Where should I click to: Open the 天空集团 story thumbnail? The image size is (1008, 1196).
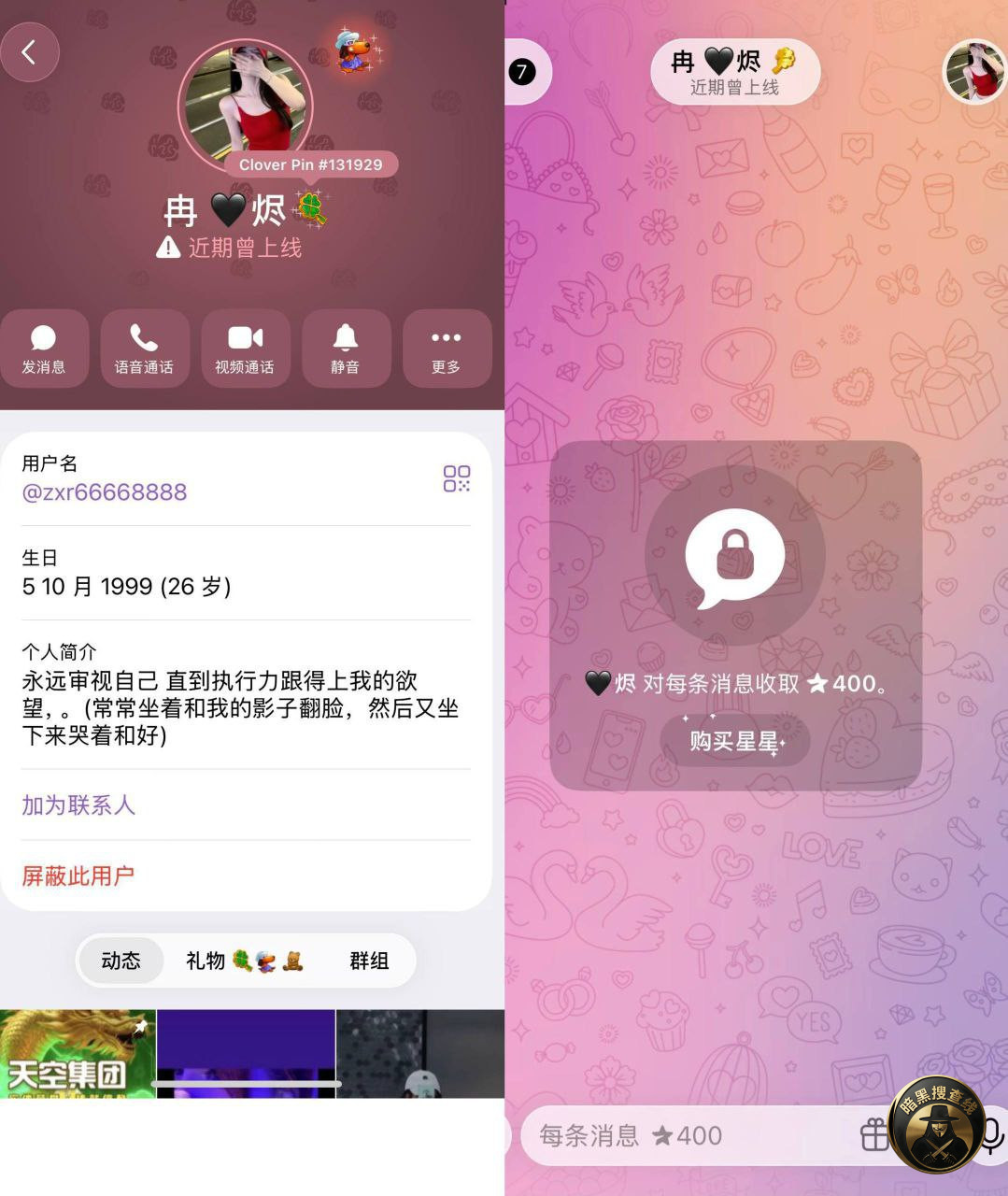click(x=78, y=1053)
